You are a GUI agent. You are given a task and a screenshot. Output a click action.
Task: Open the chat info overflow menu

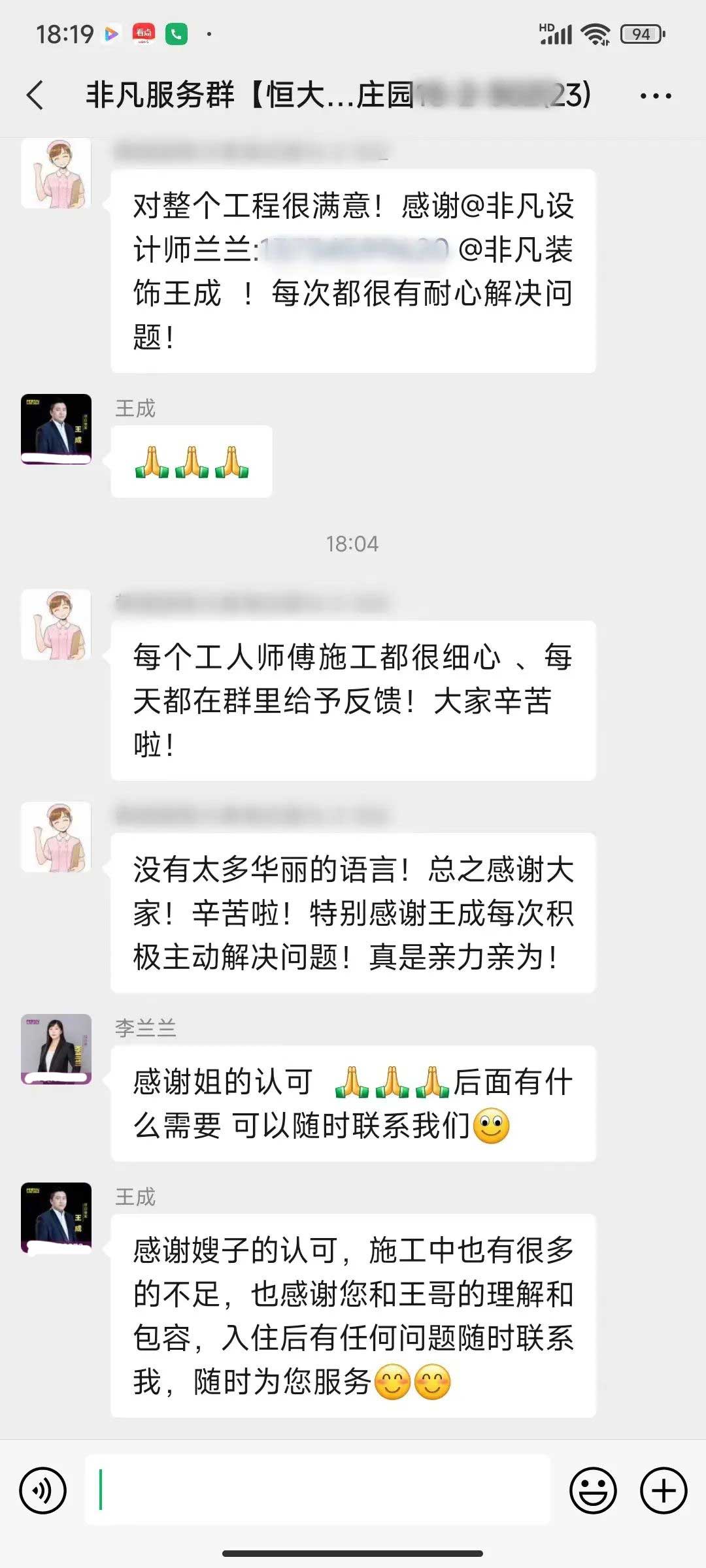tap(655, 96)
